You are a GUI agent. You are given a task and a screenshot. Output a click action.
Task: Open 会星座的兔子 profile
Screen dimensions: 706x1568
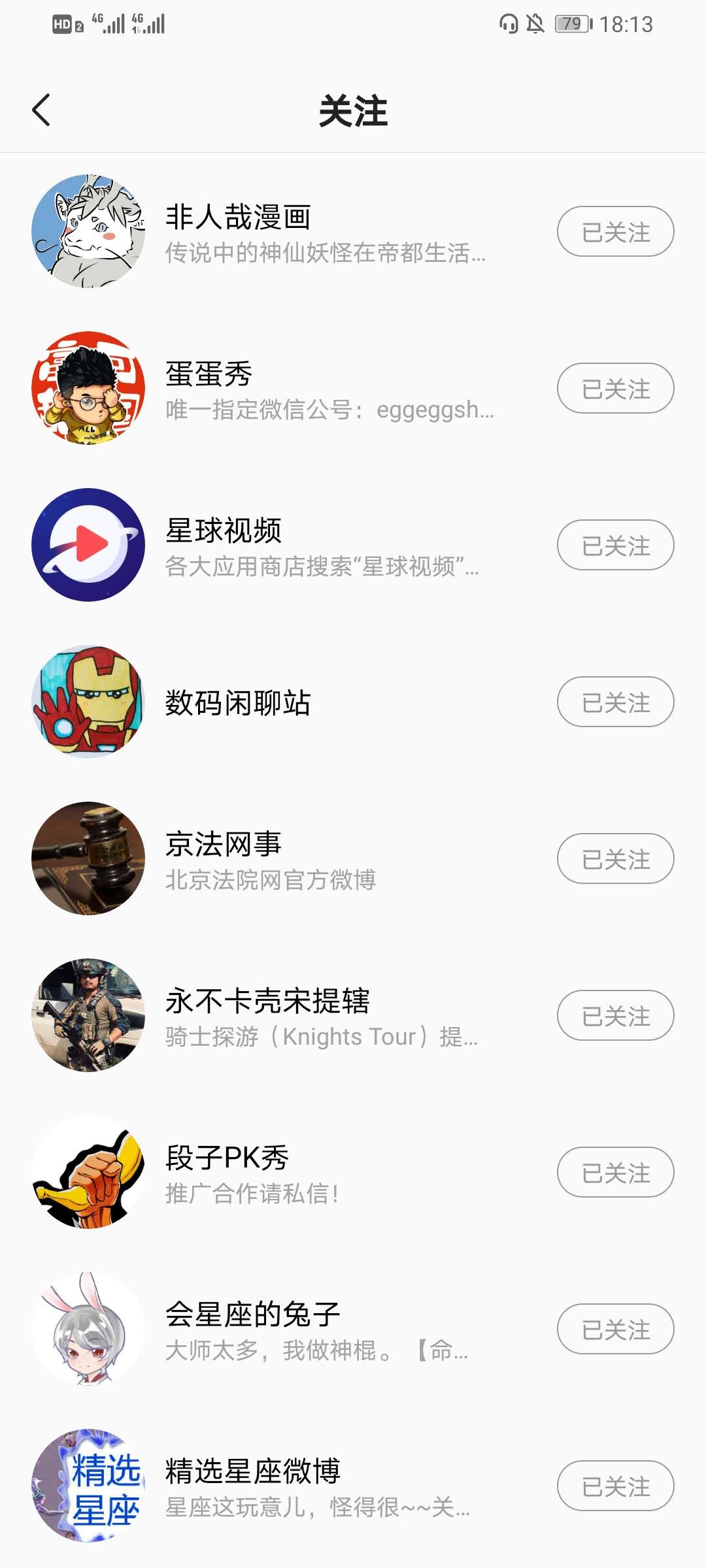[x=294, y=1329]
